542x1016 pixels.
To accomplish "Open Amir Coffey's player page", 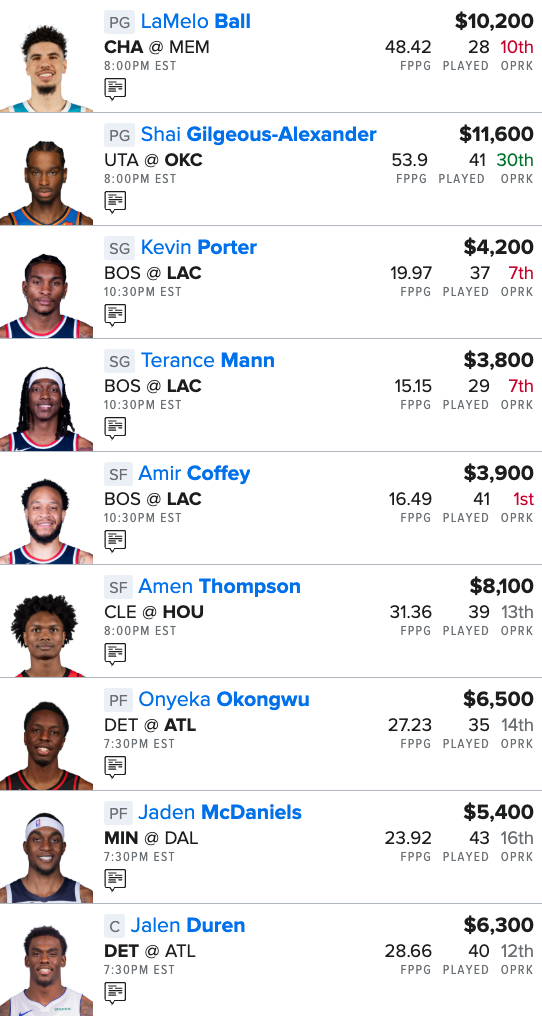I will point(194,473).
